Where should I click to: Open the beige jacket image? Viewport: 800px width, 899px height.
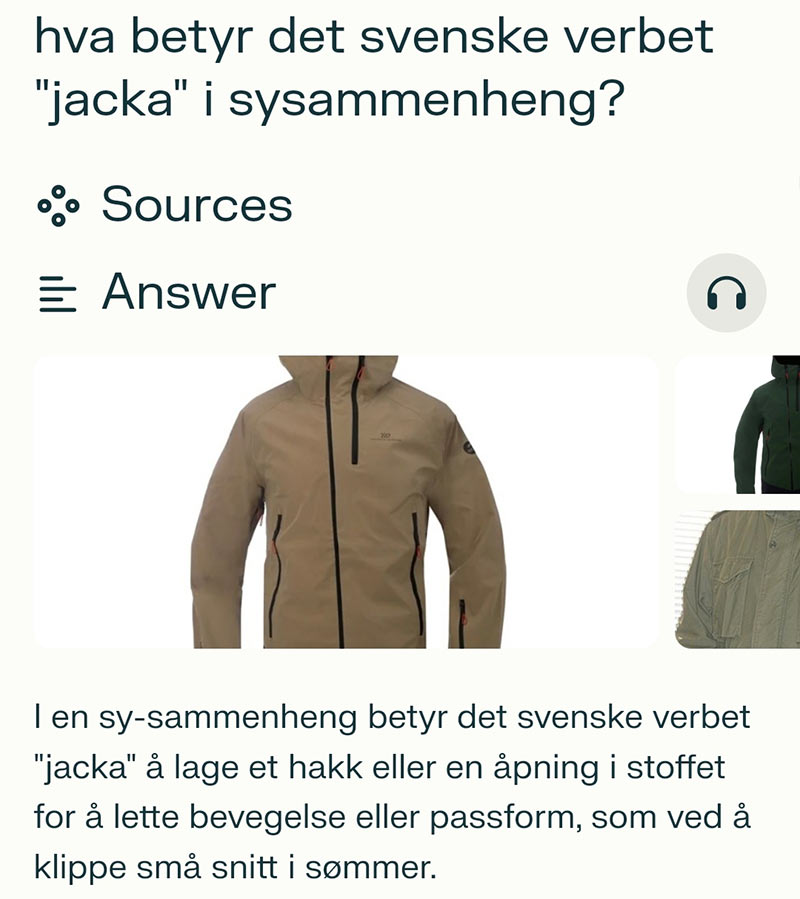pos(345,502)
